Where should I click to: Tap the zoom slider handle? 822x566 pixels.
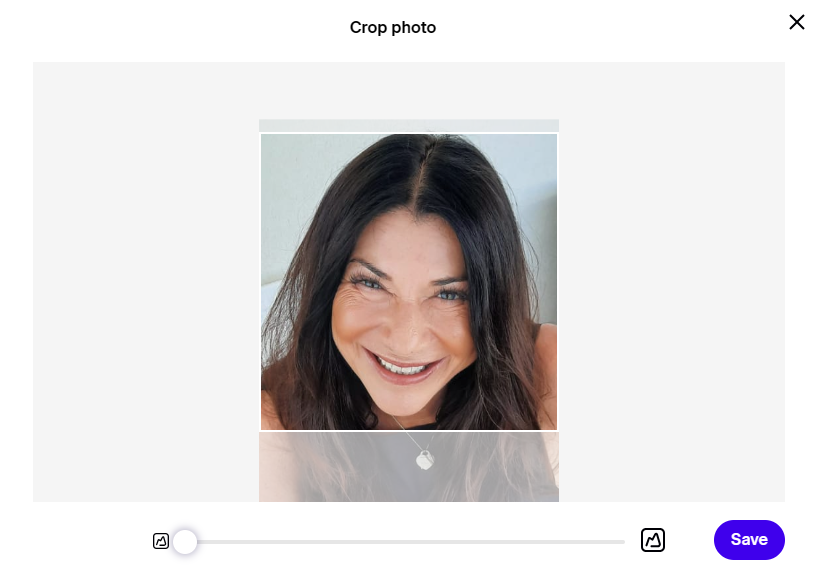[185, 541]
